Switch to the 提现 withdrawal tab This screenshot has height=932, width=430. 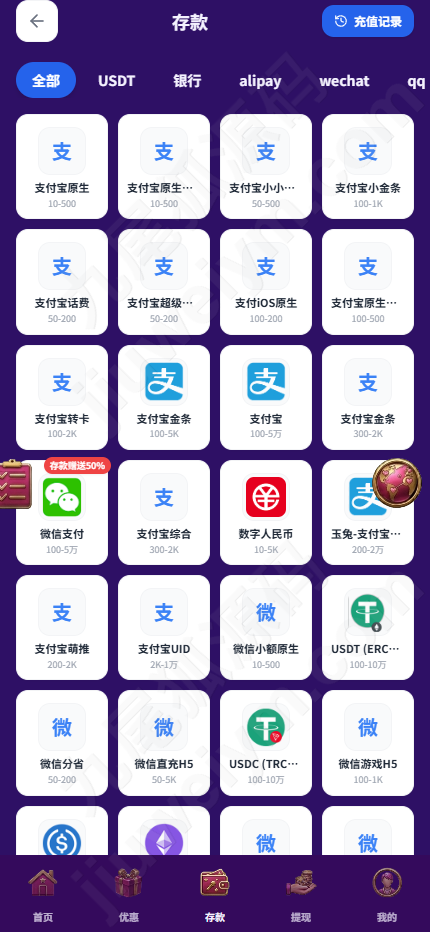[x=301, y=895]
